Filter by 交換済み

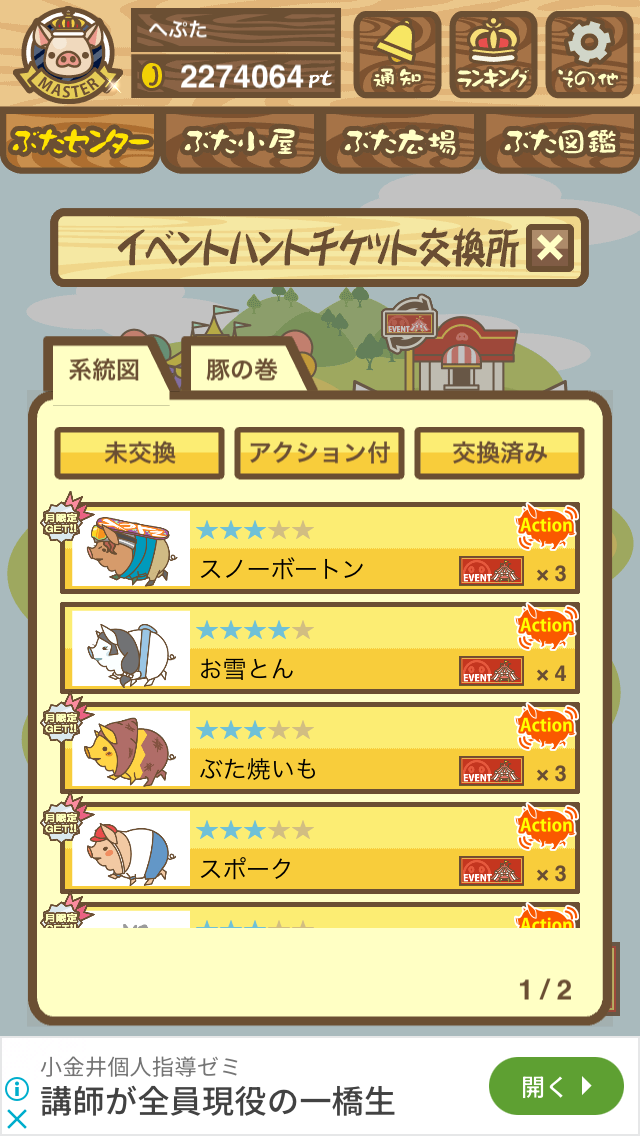tap(499, 453)
